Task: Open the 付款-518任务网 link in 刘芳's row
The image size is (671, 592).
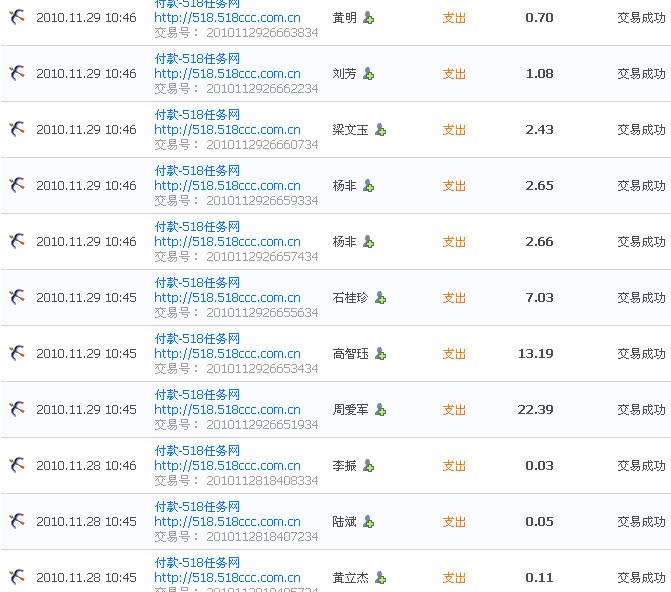Action: click(197, 59)
